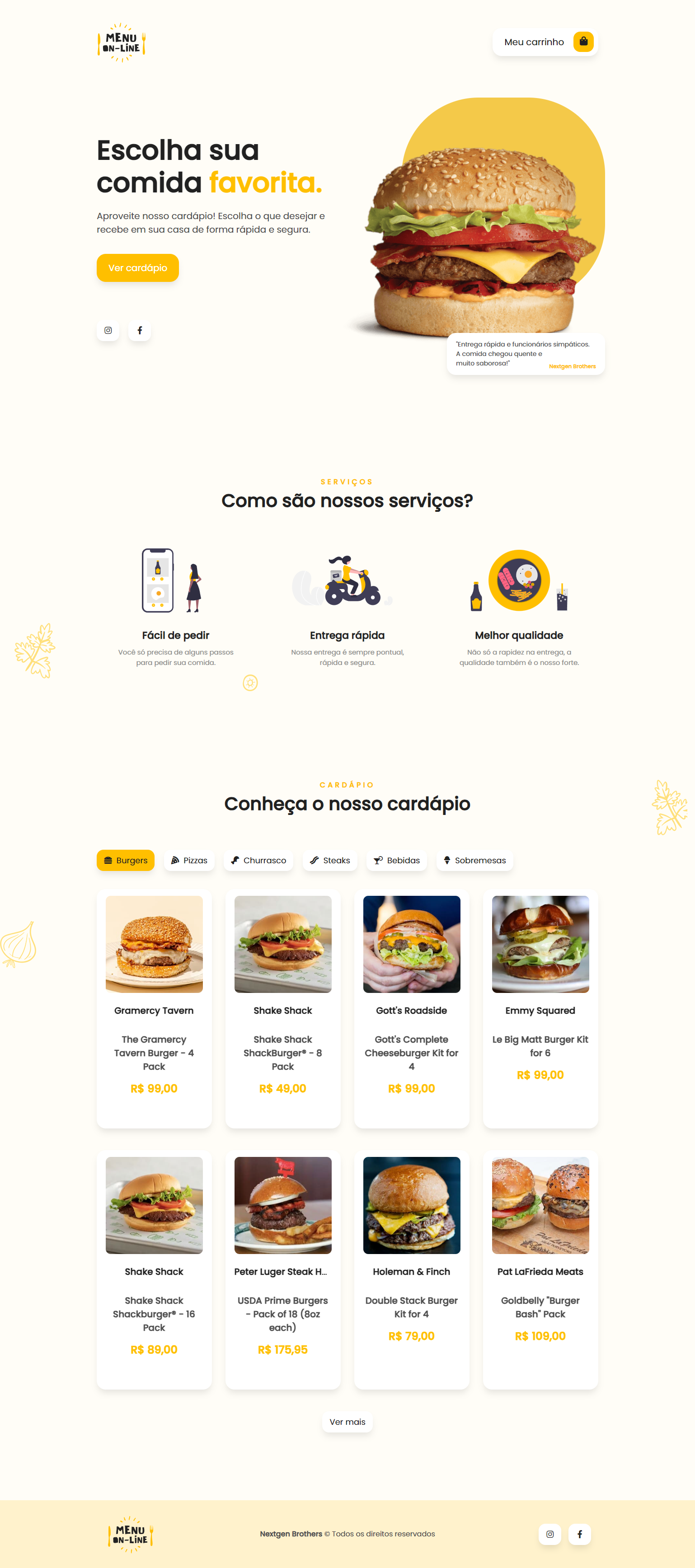Image resolution: width=695 pixels, height=1568 pixels.
Task: Open Facebook icon below Ver cardápio
Action: (x=140, y=331)
